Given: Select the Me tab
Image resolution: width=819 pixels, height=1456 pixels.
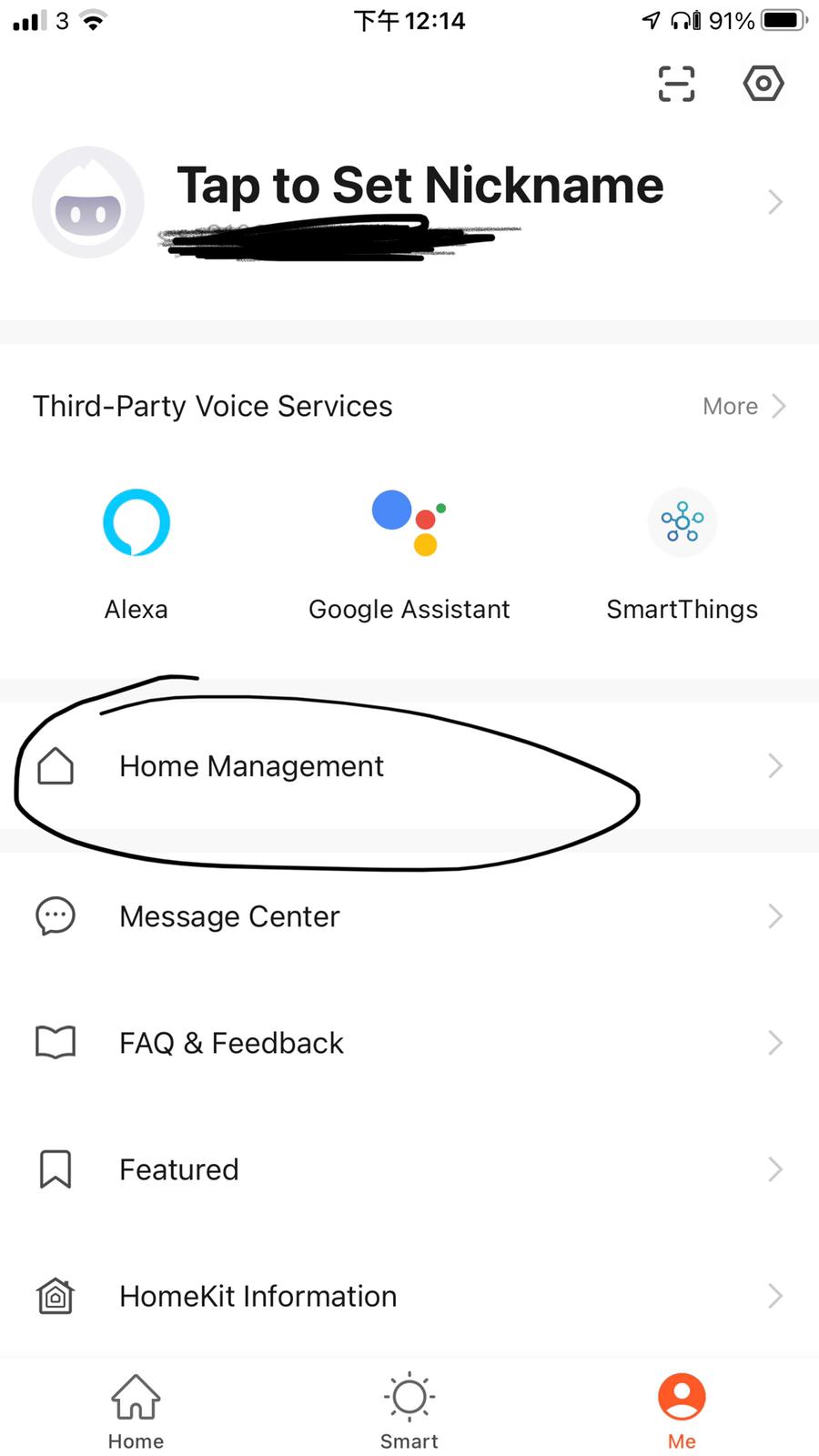Looking at the screenshot, I should point(682,1410).
